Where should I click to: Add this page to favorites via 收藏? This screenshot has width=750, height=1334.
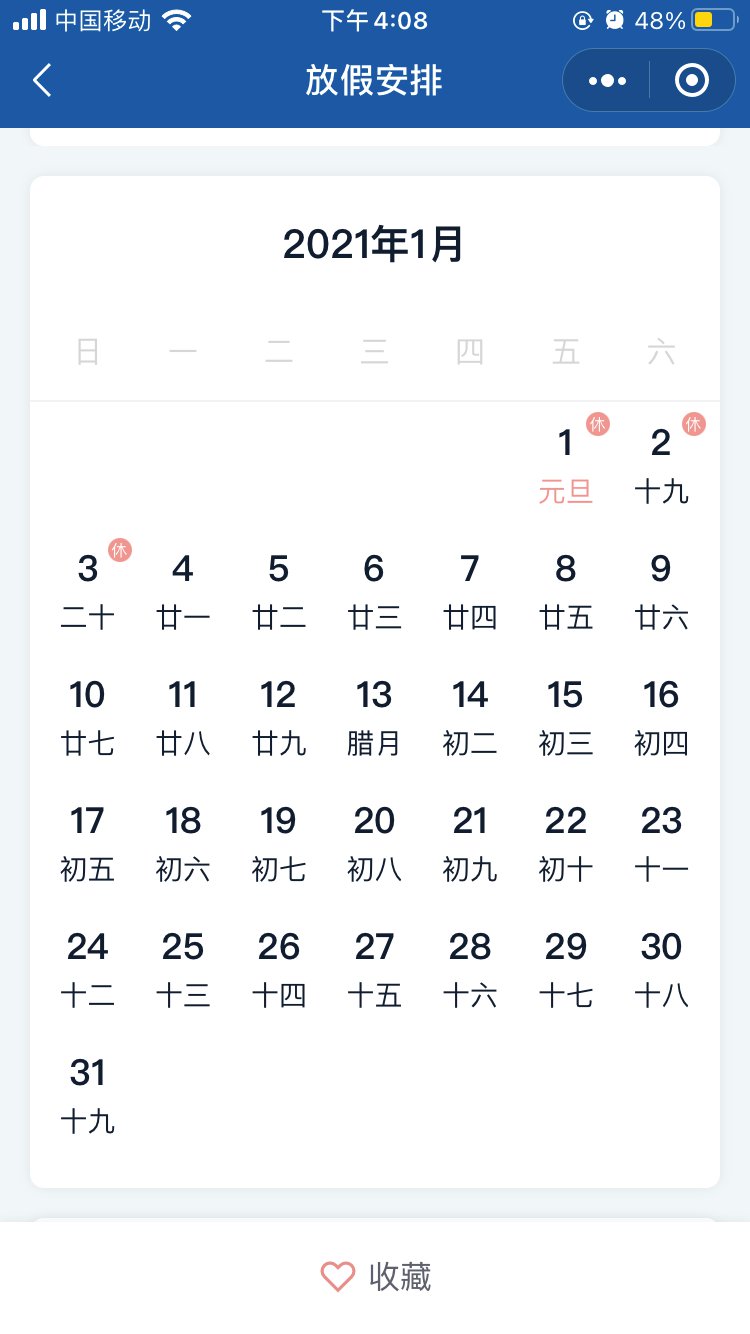(376, 1276)
